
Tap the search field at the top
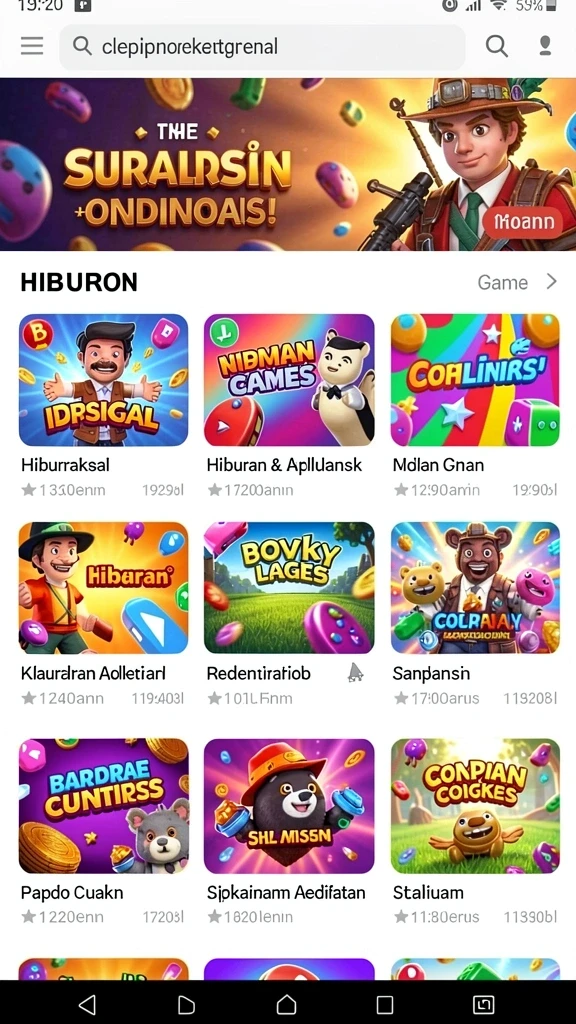coord(262,47)
